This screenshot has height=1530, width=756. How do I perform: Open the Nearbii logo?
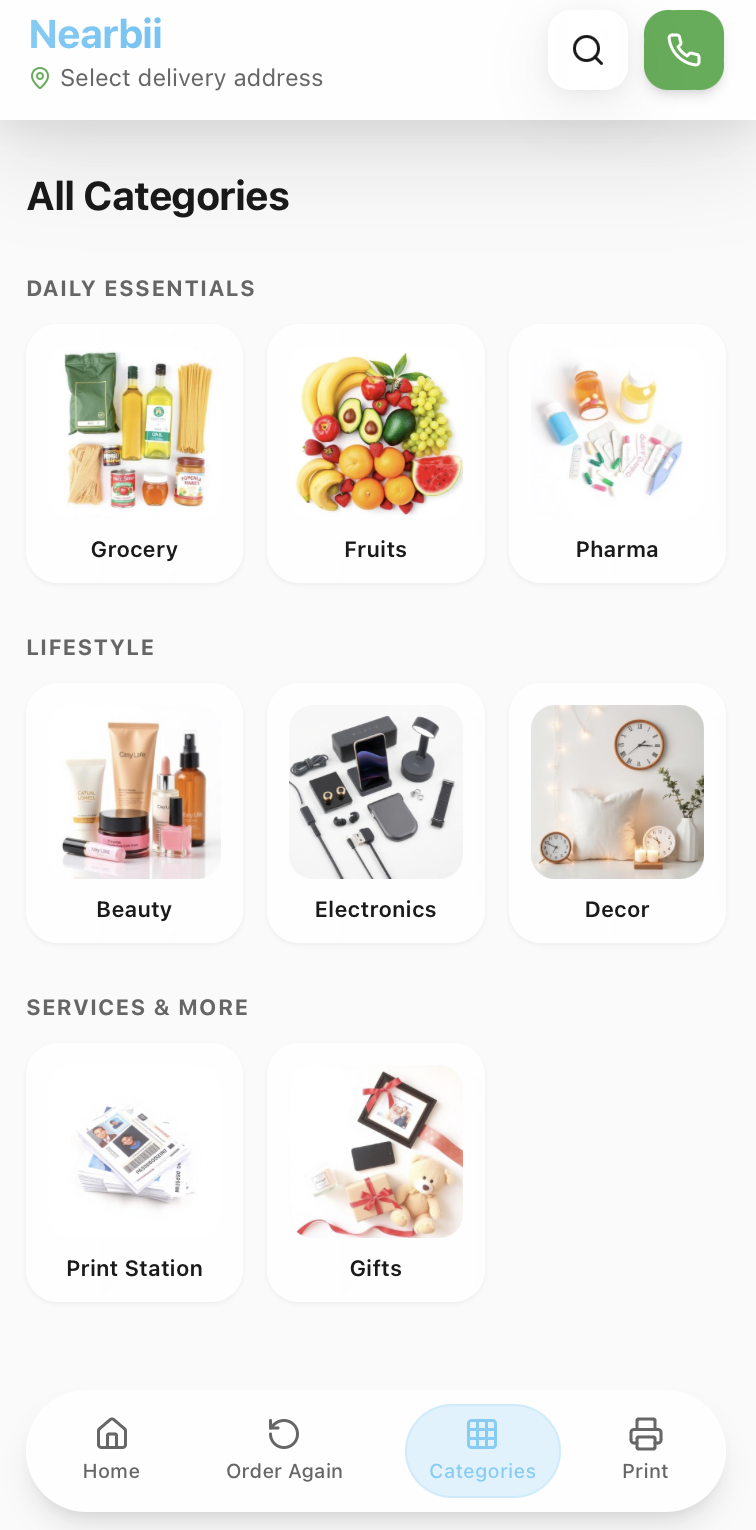[x=95, y=33]
